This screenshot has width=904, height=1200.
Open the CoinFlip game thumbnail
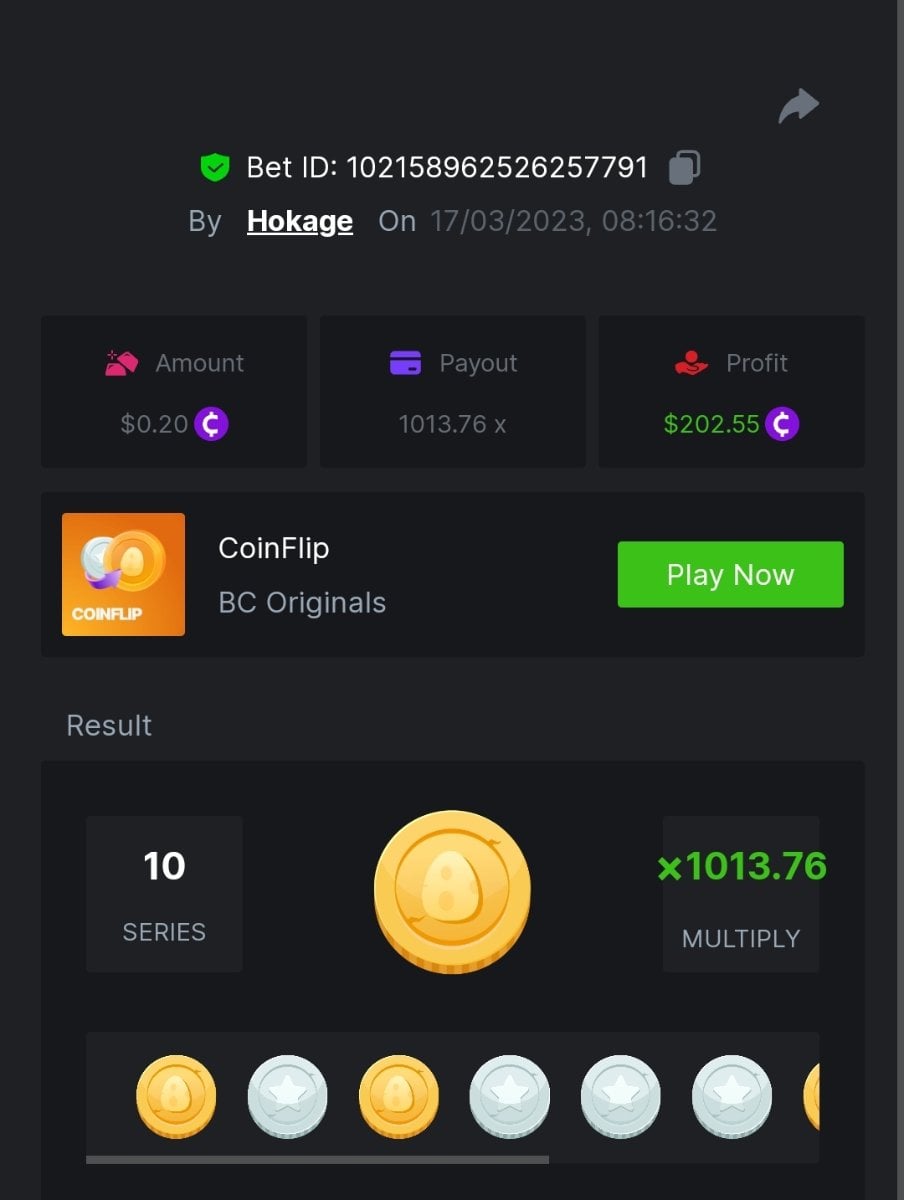tap(123, 575)
